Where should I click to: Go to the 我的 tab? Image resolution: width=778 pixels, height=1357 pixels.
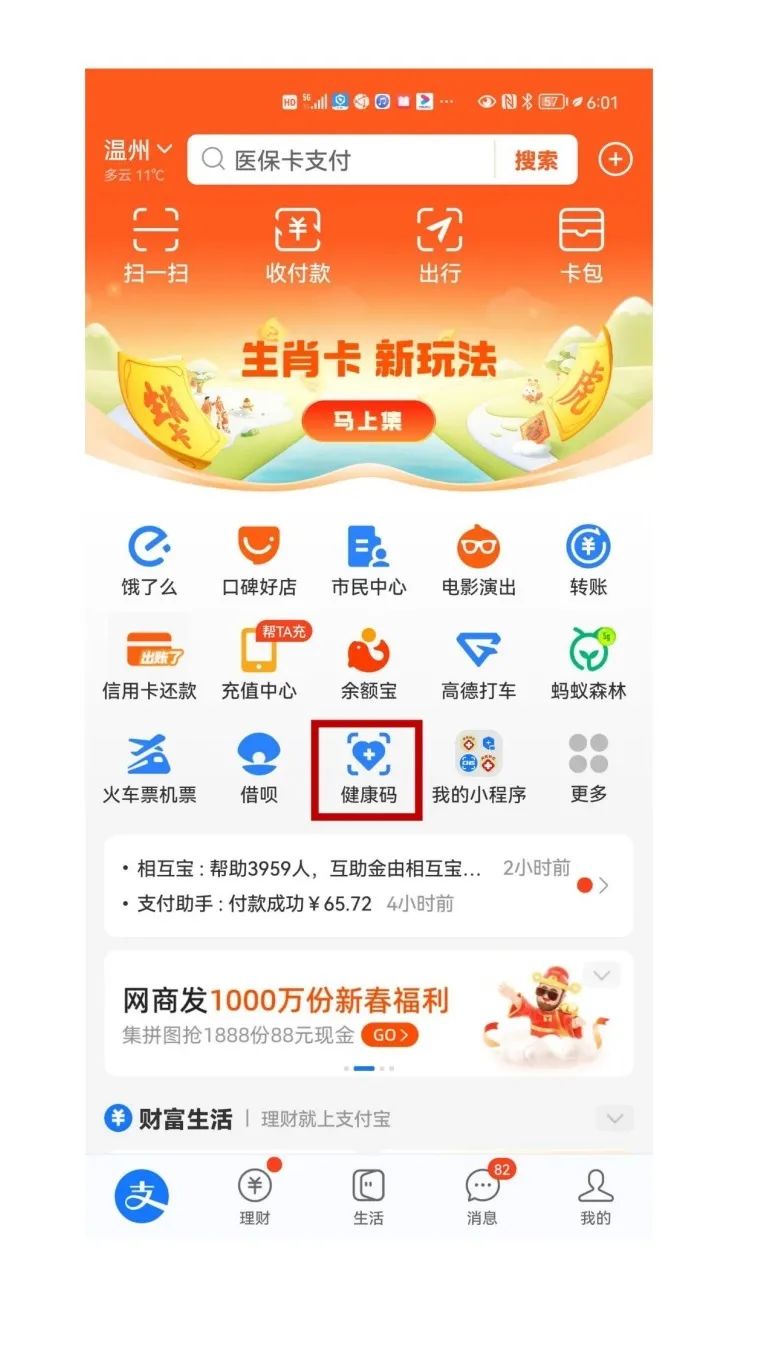pos(595,1196)
